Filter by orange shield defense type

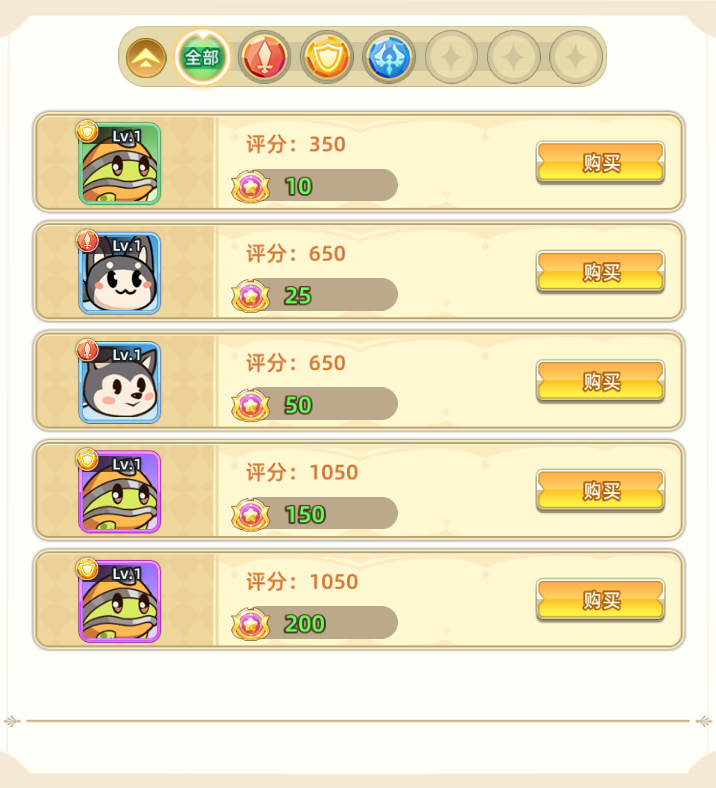326,57
